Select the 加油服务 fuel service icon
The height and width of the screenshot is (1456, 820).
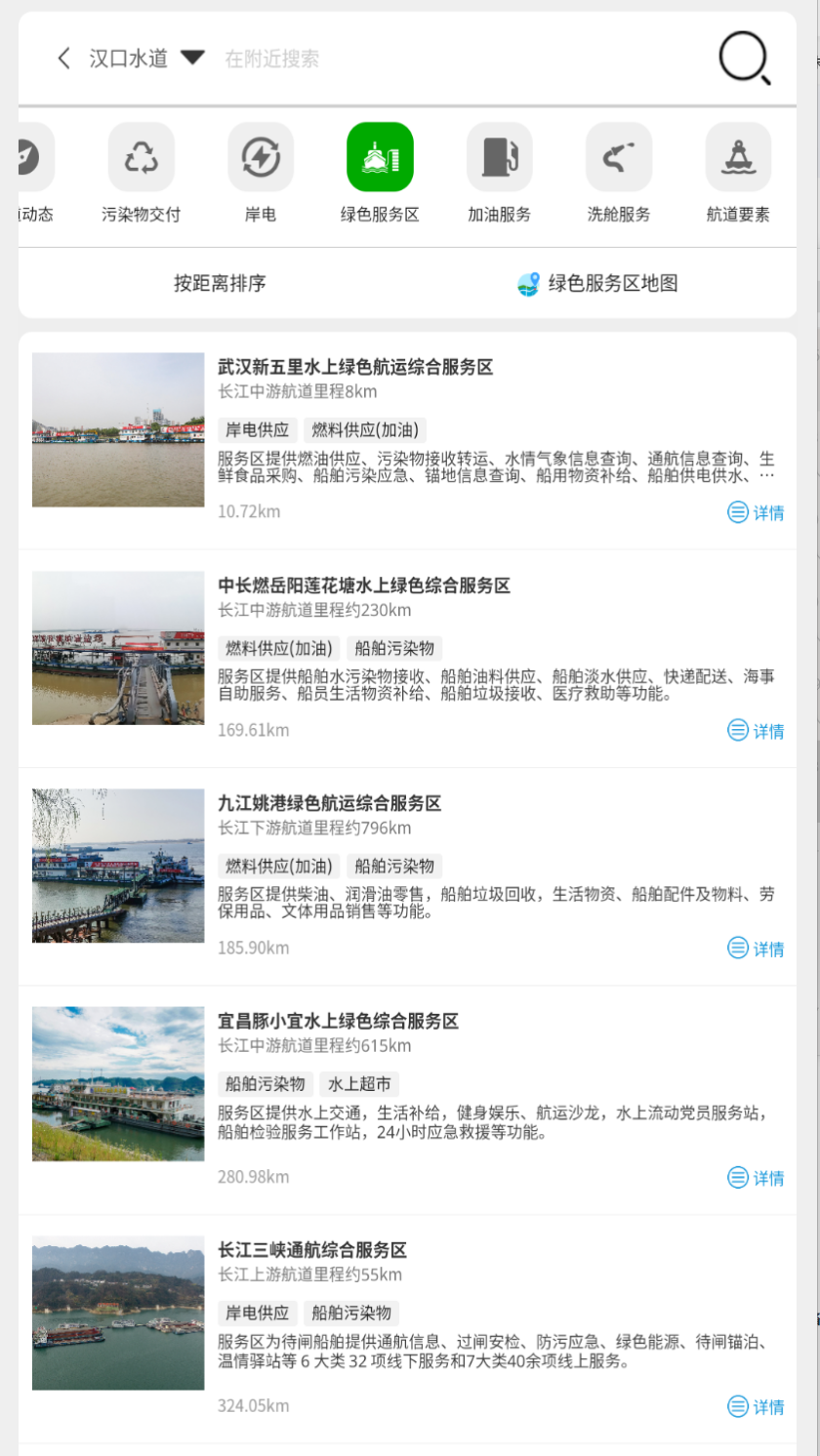[x=499, y=156]
